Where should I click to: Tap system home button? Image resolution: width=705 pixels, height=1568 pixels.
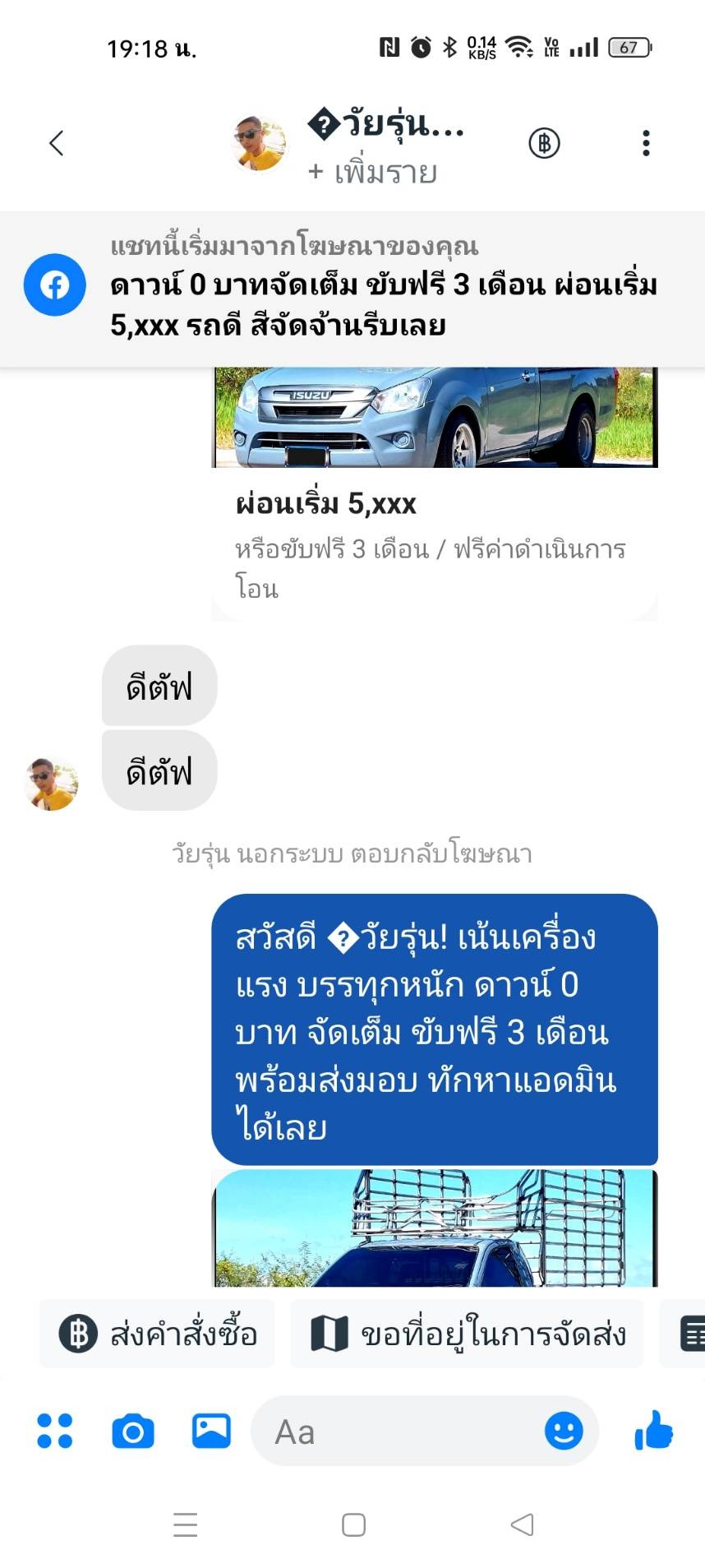(x=353, y=1524)
